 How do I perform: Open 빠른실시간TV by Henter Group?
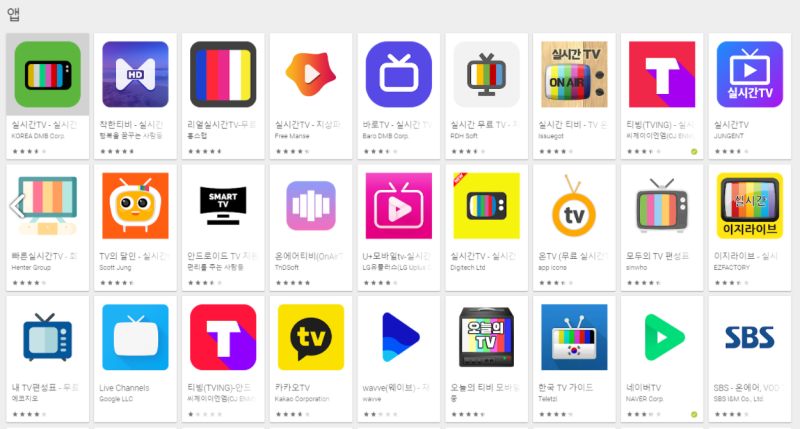[47, 206]
